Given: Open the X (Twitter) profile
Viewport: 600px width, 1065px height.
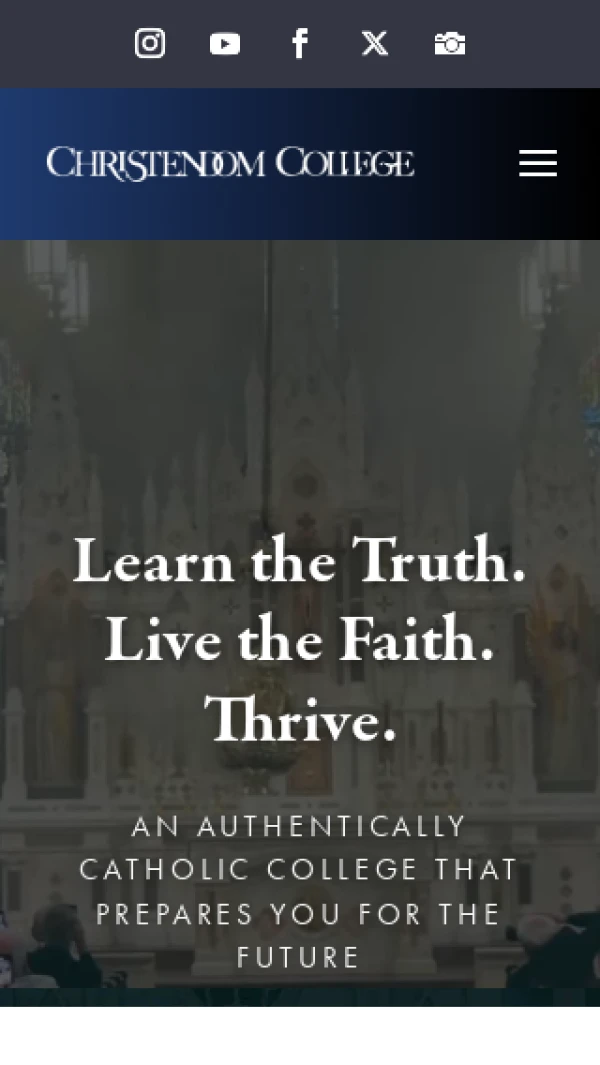Looking at the screenshot, I should point(375,43).
